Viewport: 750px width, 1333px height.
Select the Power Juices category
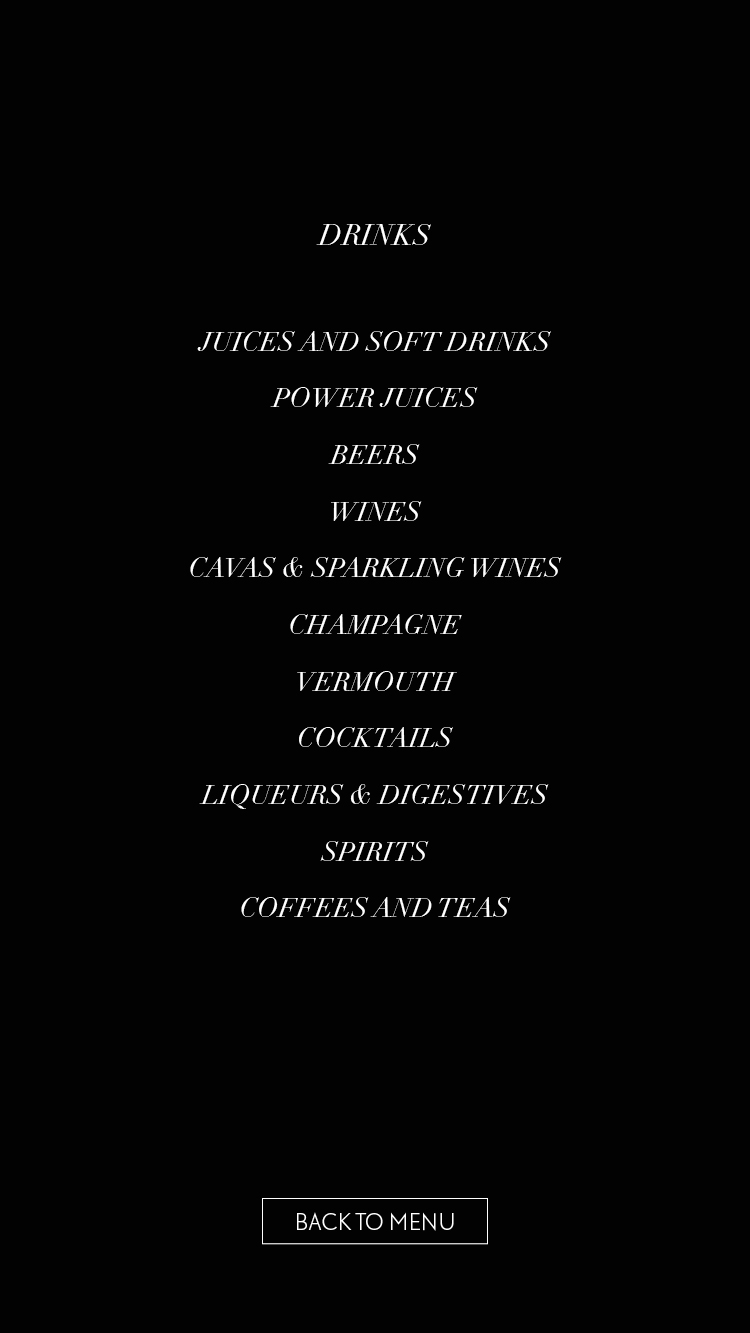pos(374,398)
